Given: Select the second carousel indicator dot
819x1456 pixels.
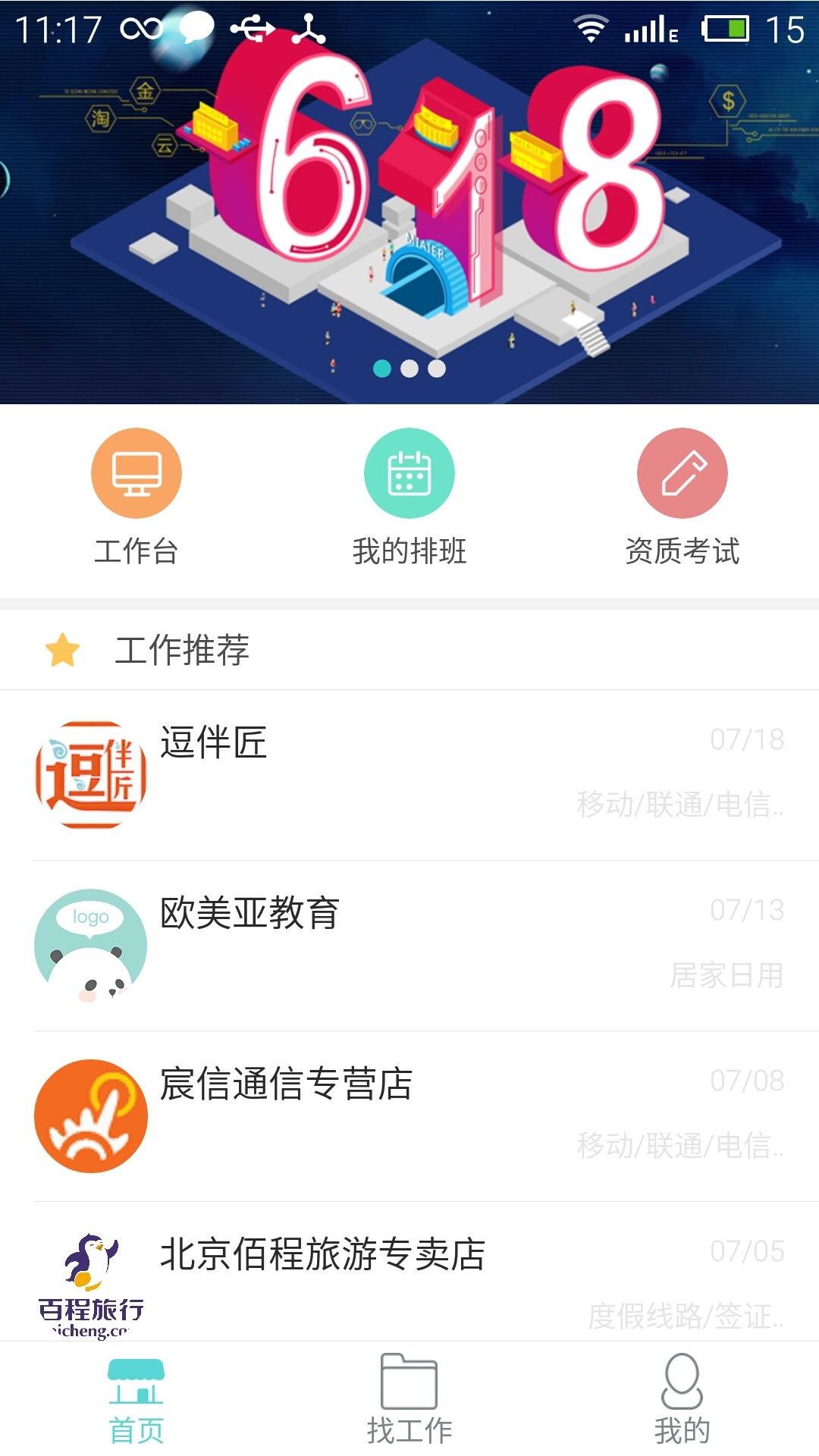Looking at the screenshot, I should click(408, 369).
